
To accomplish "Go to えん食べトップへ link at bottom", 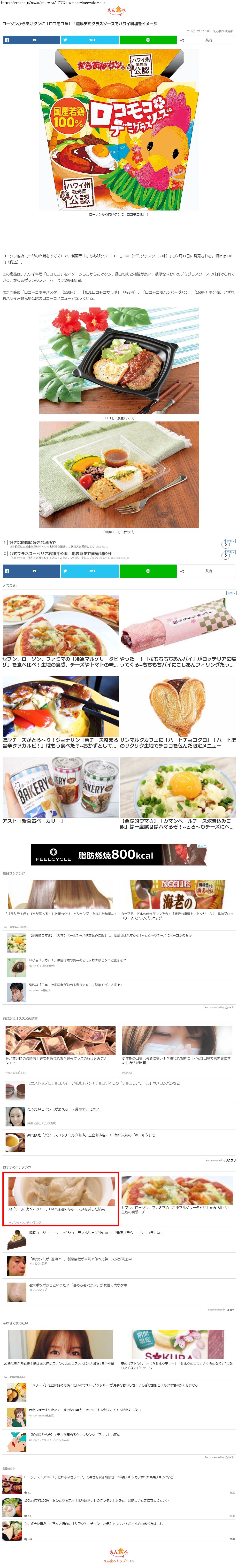I will coord(119,1561).
